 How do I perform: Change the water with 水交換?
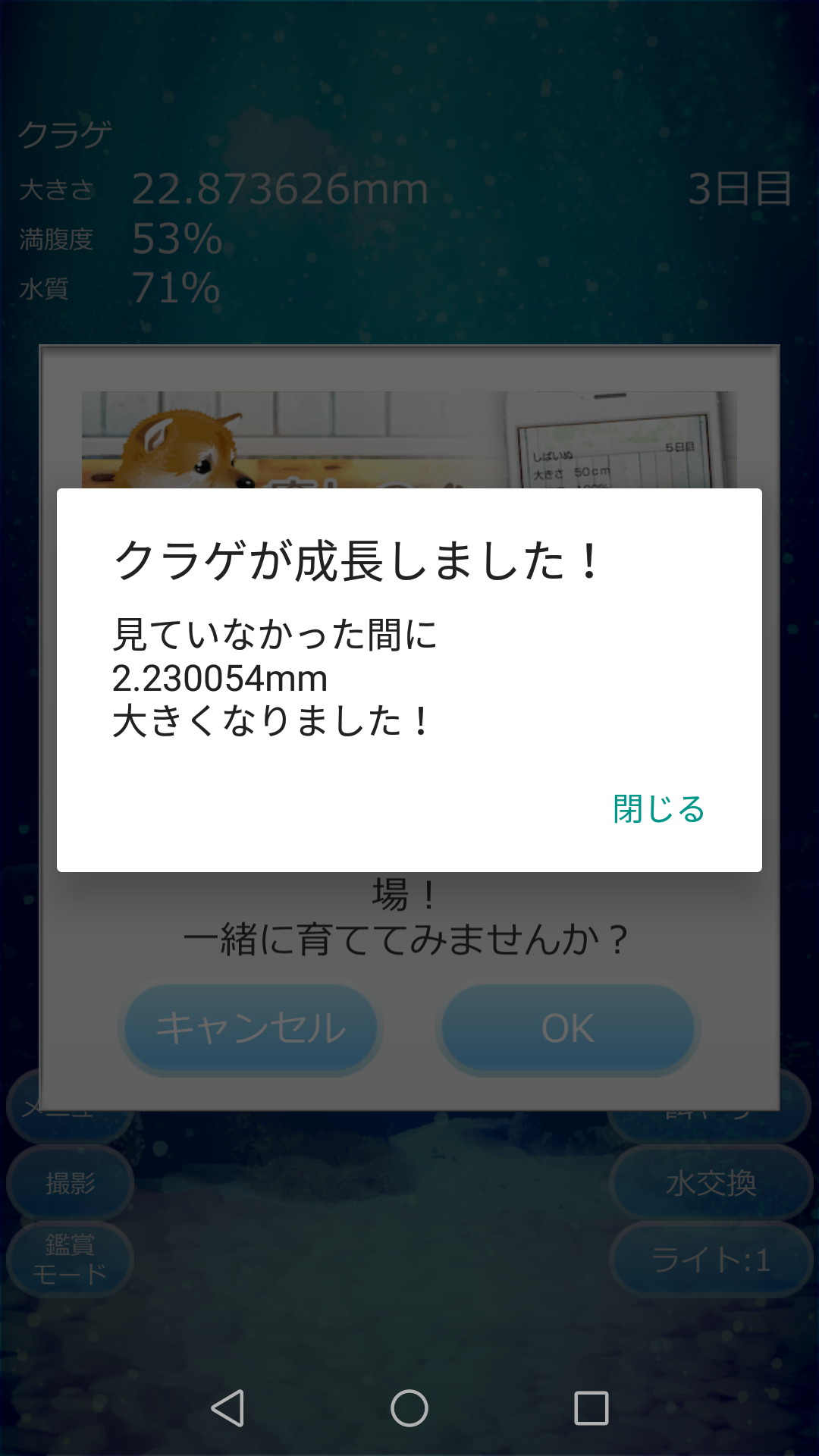(711, 1183)
